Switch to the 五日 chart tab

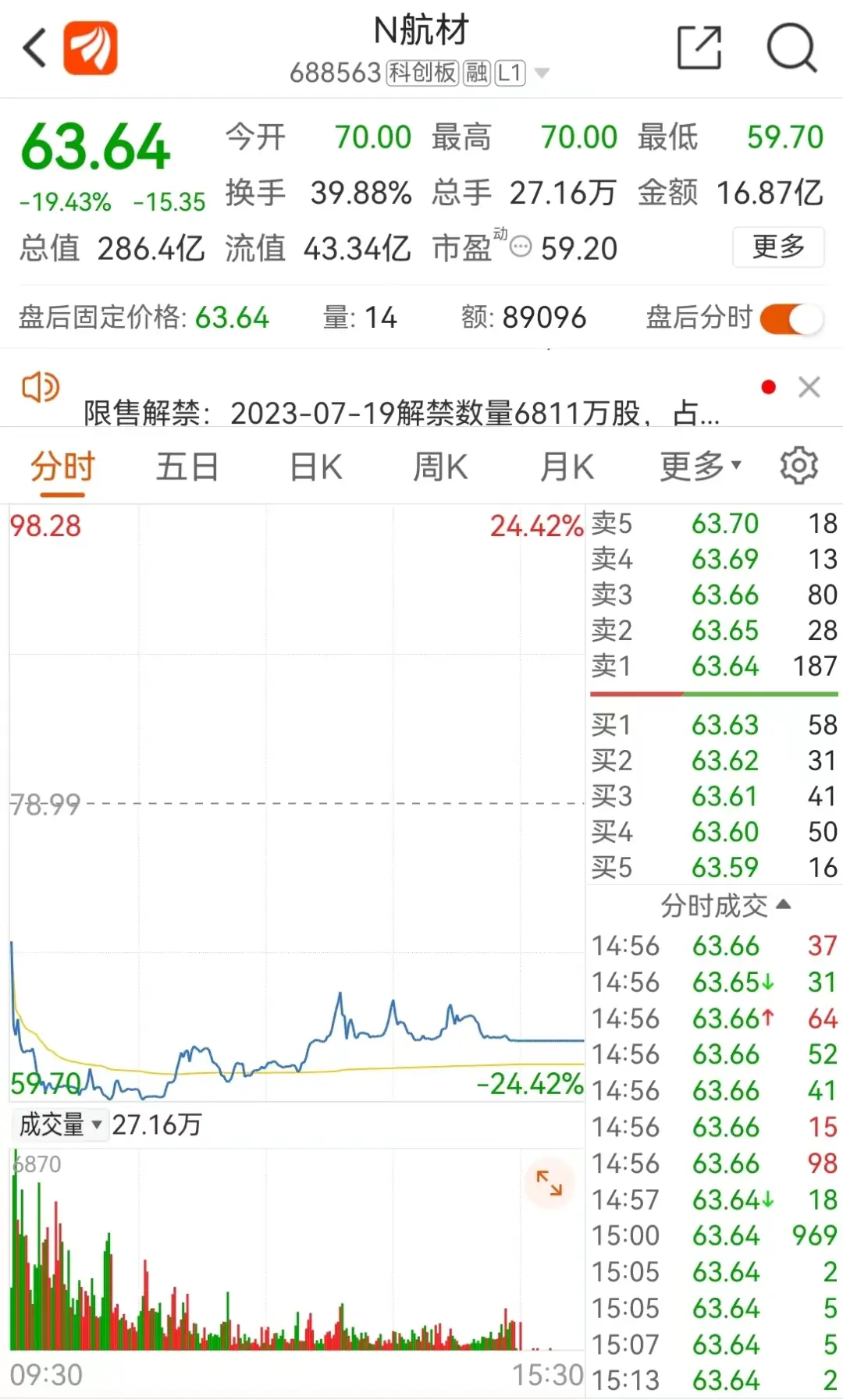(x=187, y=467)
